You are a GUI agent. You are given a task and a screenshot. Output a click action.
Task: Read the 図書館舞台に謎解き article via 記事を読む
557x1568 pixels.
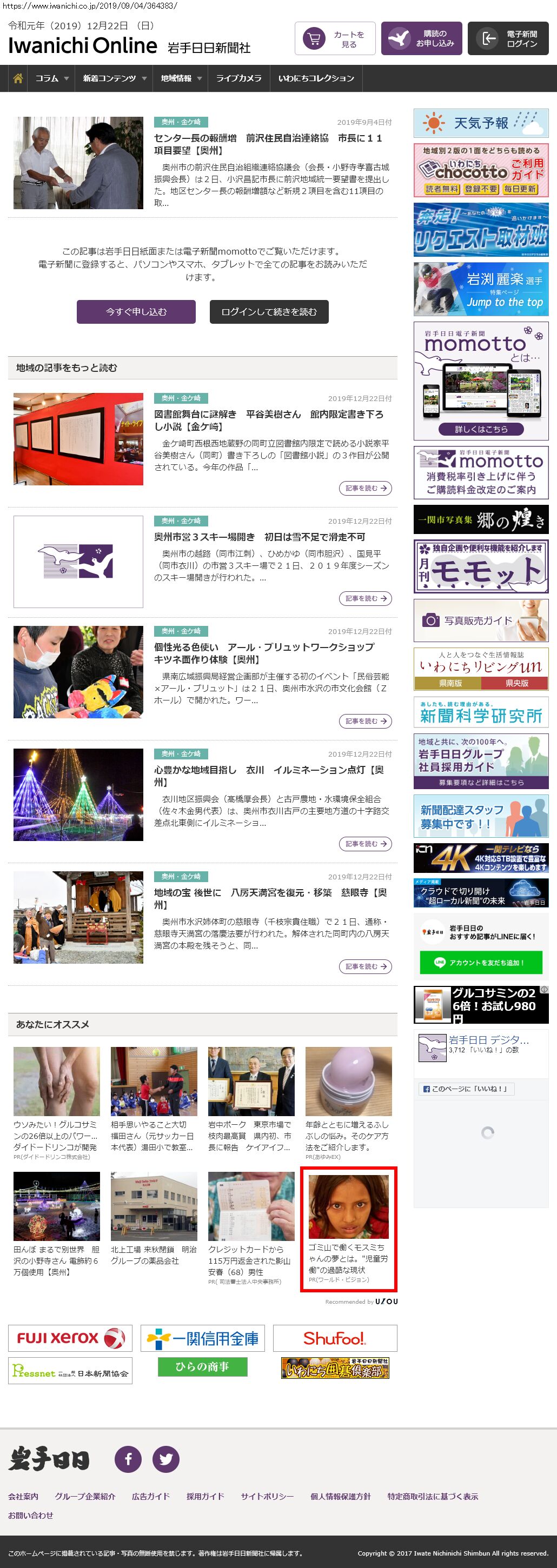click(364, 488)
